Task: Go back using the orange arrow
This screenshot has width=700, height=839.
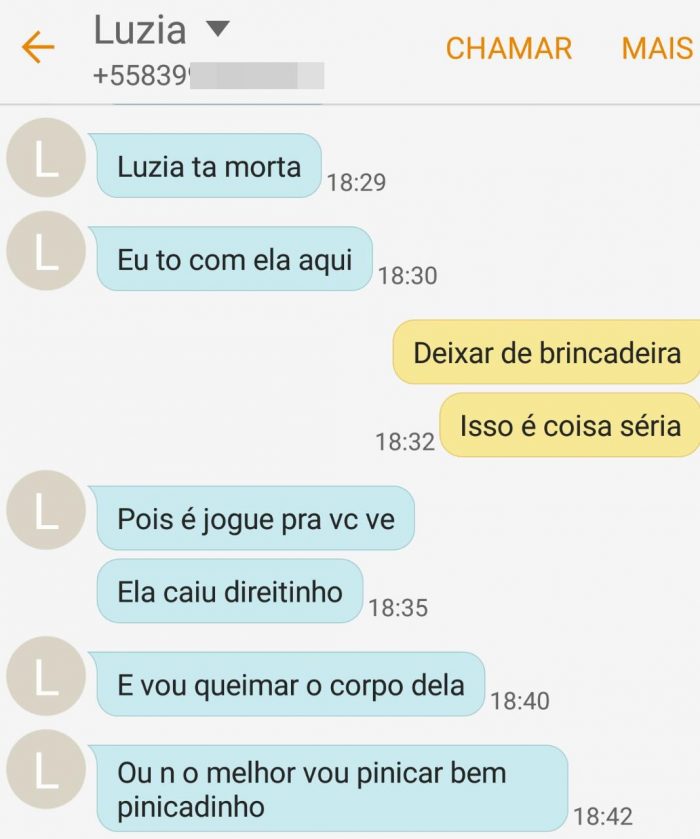Action: tap(37, 47)
